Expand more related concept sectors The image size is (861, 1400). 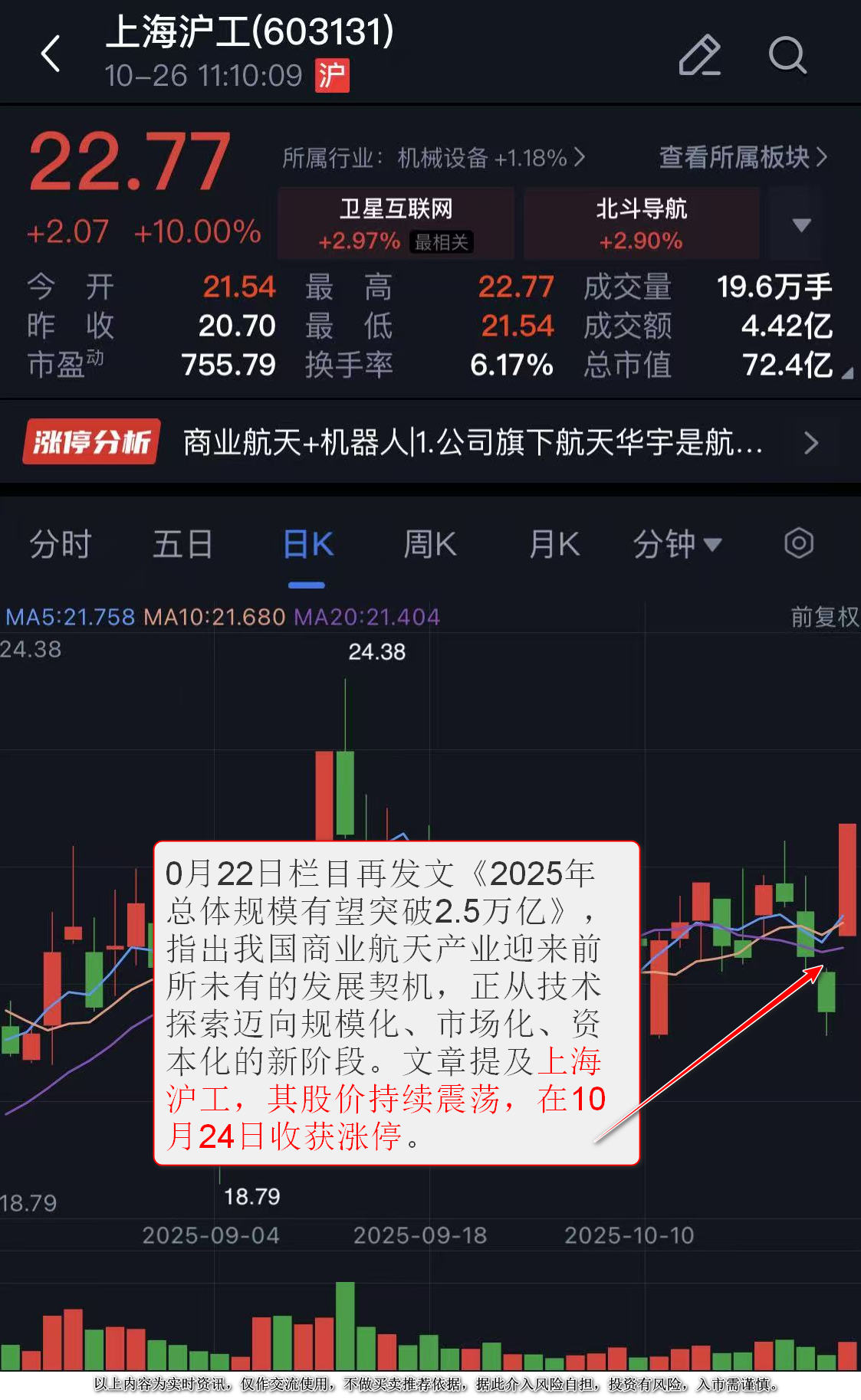coord(801,225)
